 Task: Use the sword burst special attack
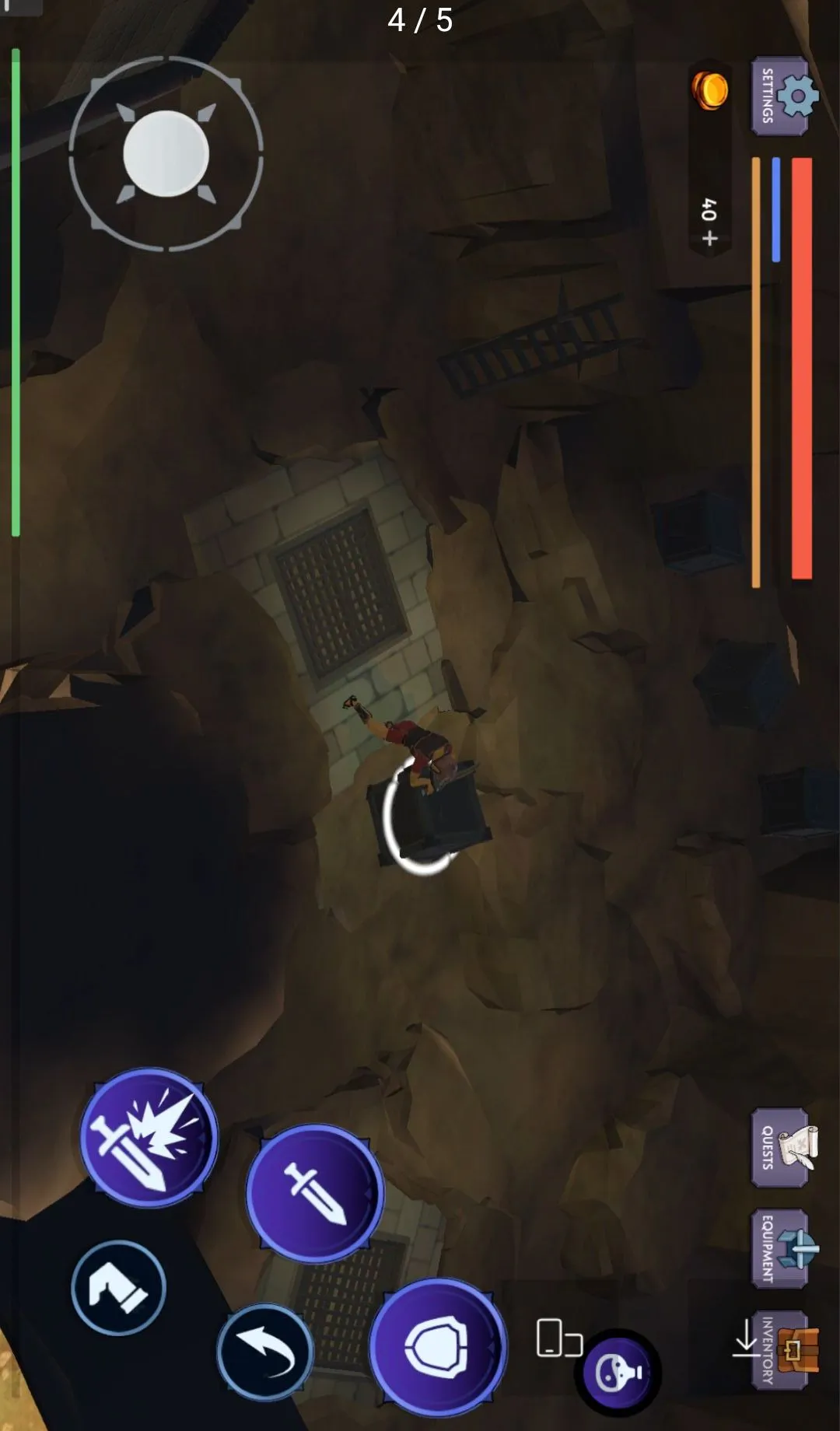click(149, 1138)
